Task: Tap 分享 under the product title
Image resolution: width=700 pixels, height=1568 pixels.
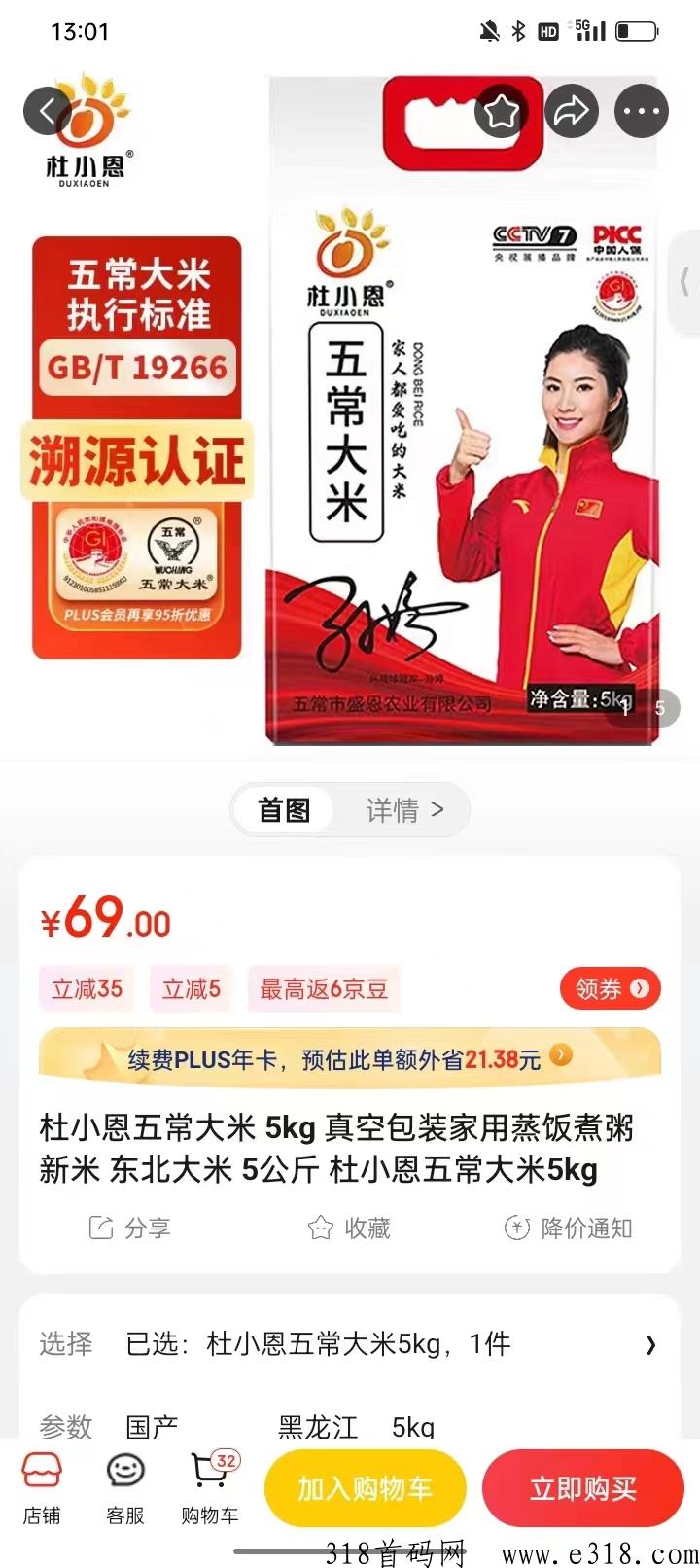Action: 130,1228
